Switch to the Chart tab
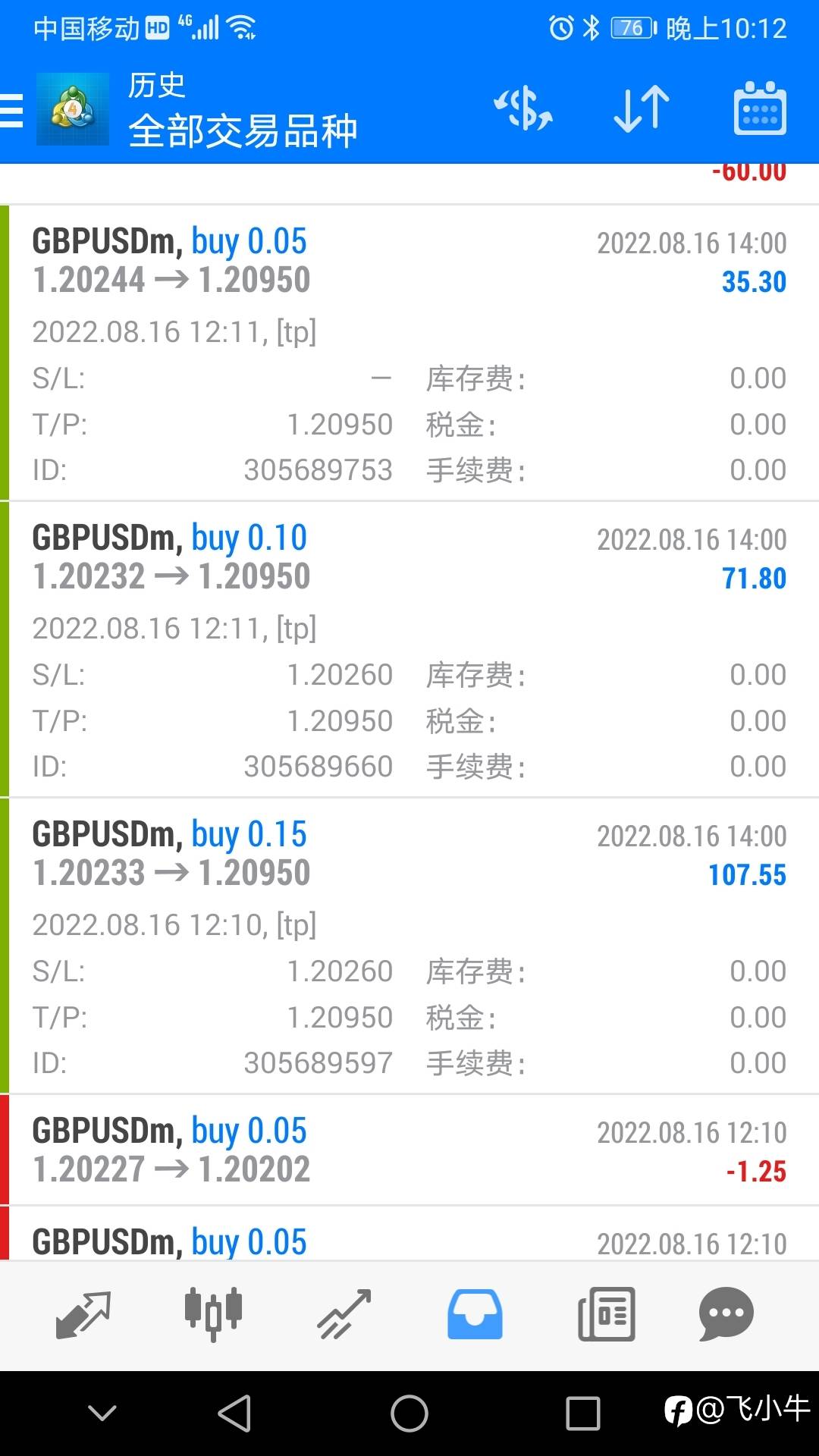The image size is (819, 1456). [x=213, y=1314]
